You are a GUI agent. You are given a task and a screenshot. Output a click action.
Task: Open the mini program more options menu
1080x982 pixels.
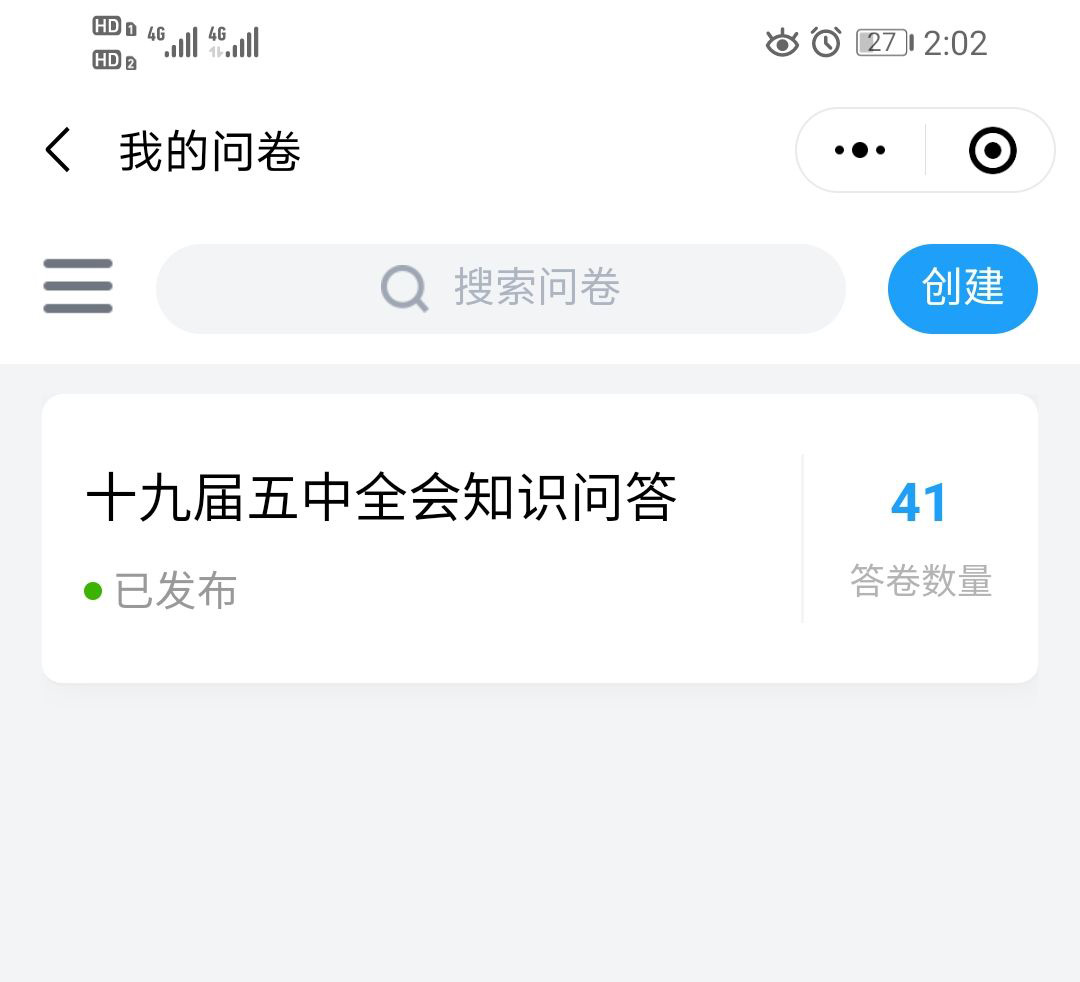(x=860, y=151)
